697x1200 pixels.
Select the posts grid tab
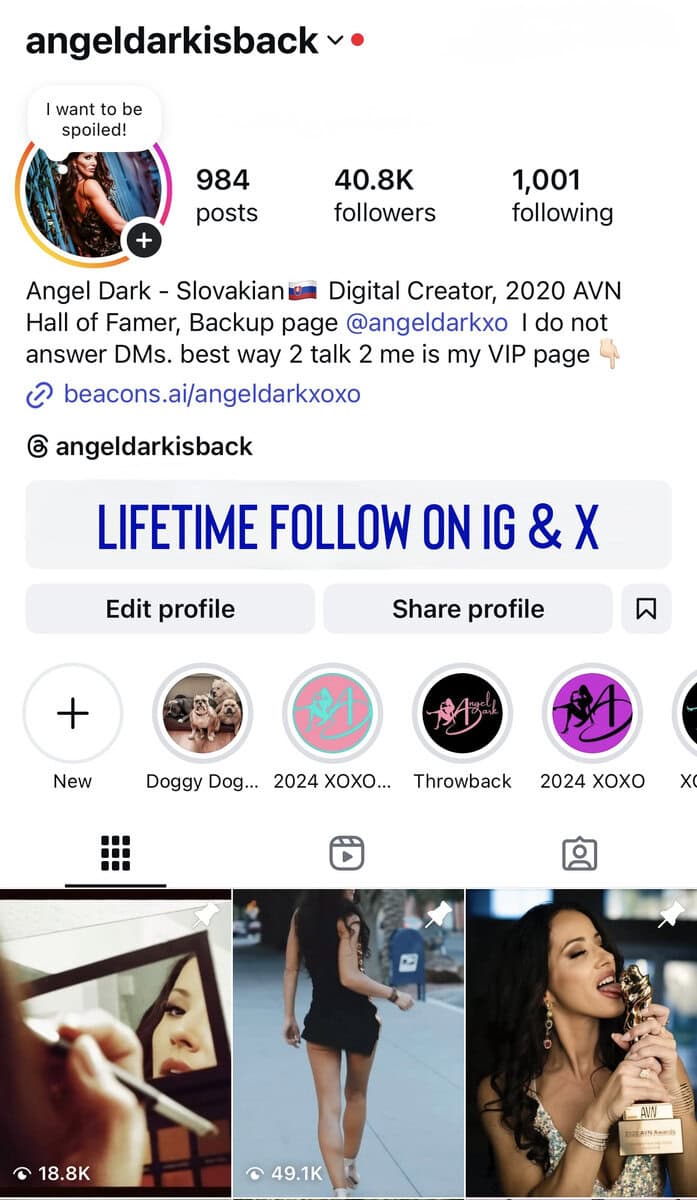point(116,854)
